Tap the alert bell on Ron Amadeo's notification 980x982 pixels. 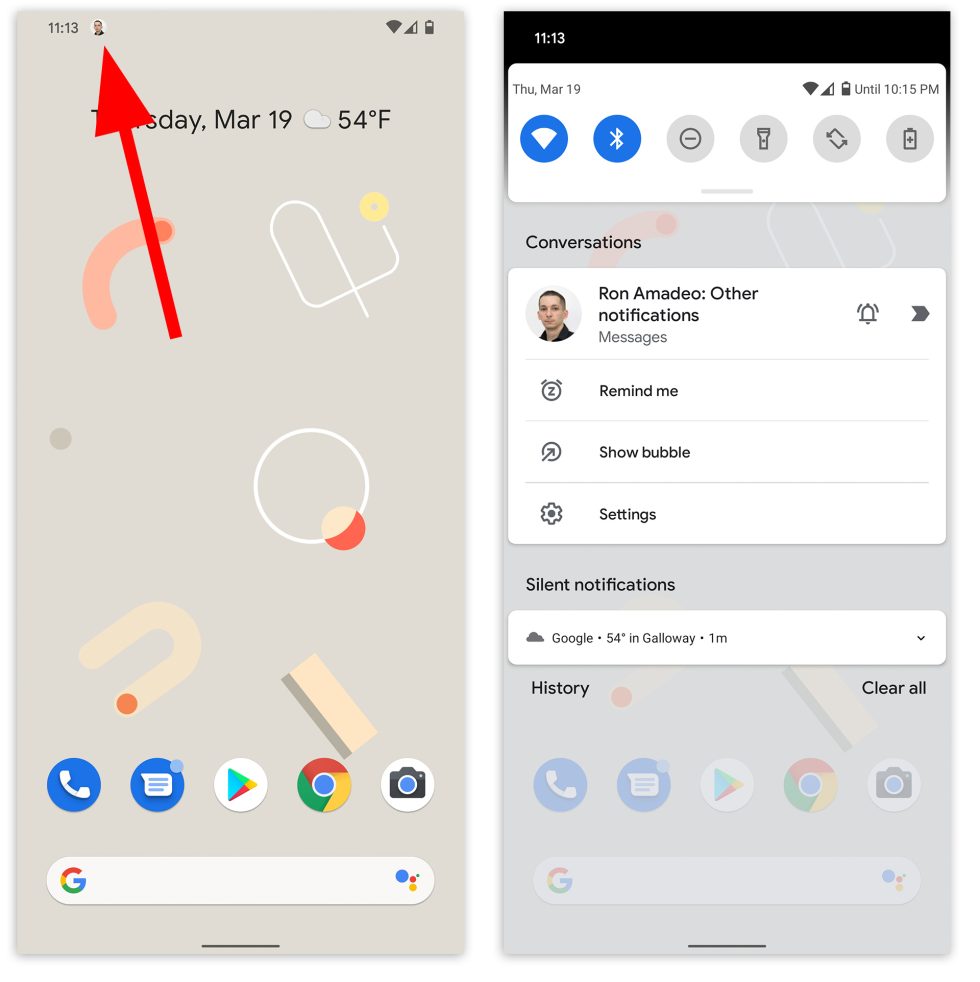click(x=868, y=313)
